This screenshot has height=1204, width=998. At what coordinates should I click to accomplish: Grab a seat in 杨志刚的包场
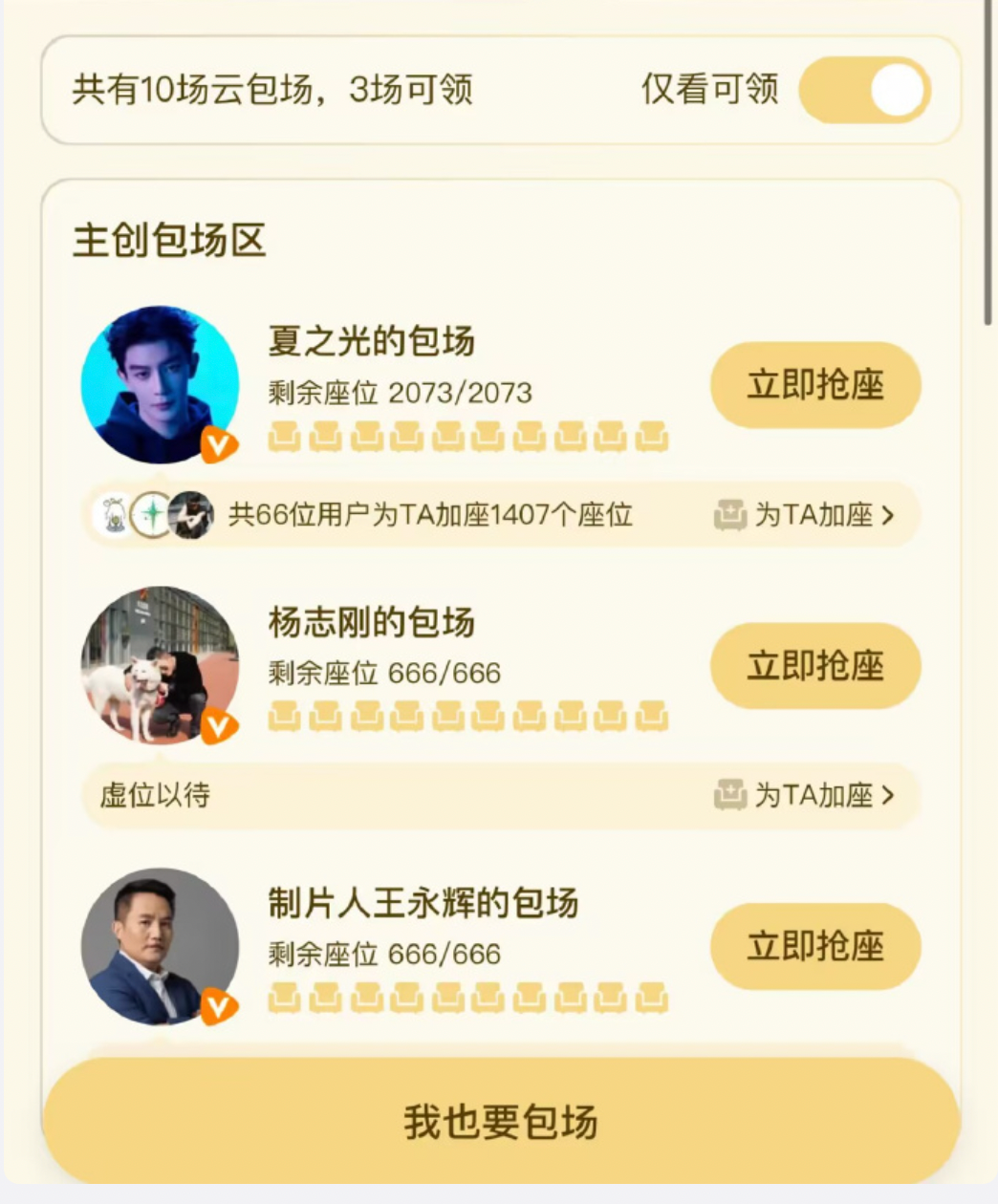coord(815,666)
